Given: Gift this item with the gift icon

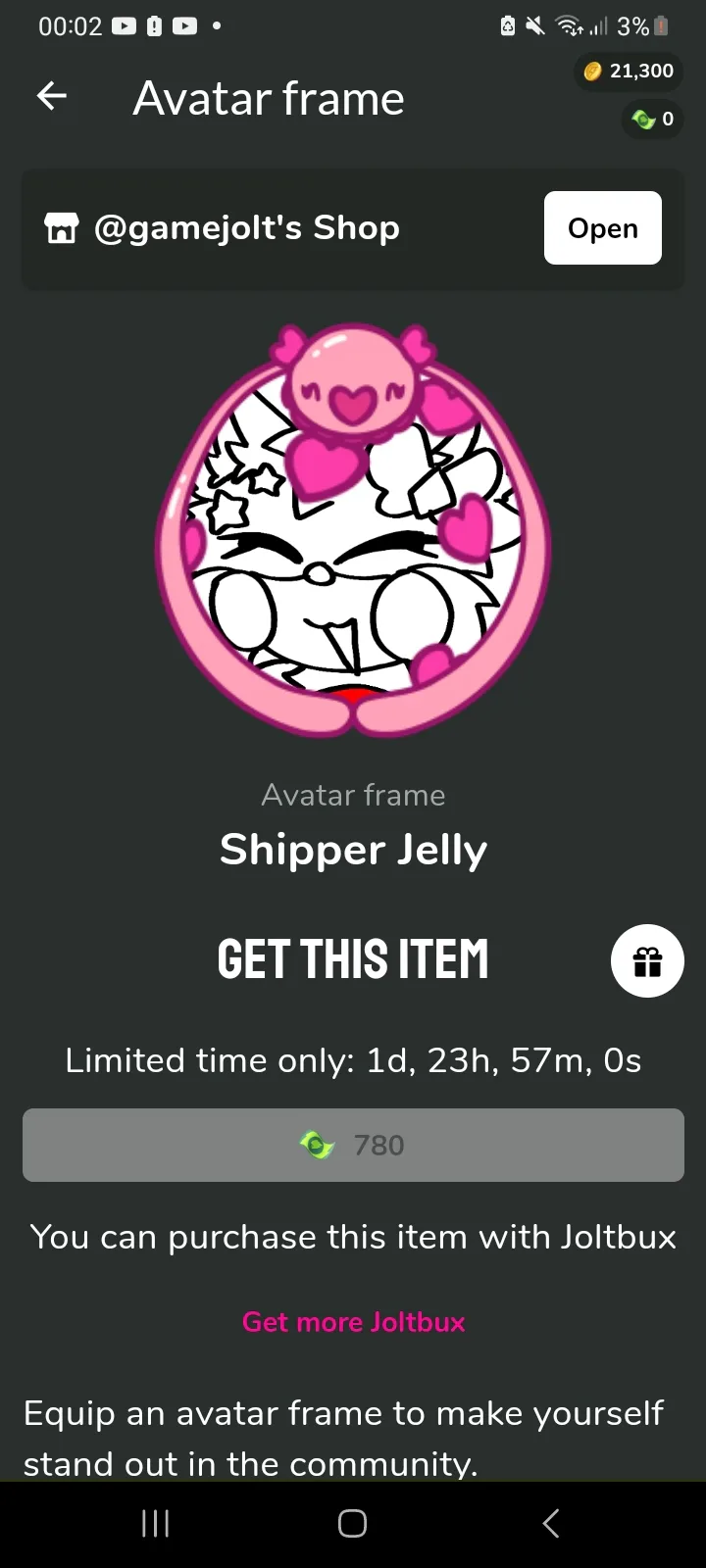Looking at the screenshot, I should click(x=647, y=960).
